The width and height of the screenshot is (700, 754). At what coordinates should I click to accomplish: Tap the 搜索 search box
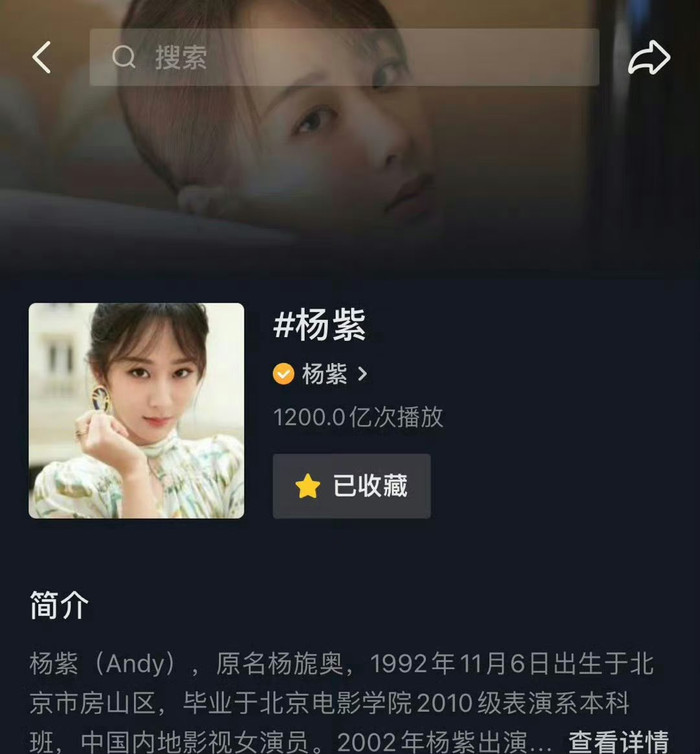tap(344, 57)
